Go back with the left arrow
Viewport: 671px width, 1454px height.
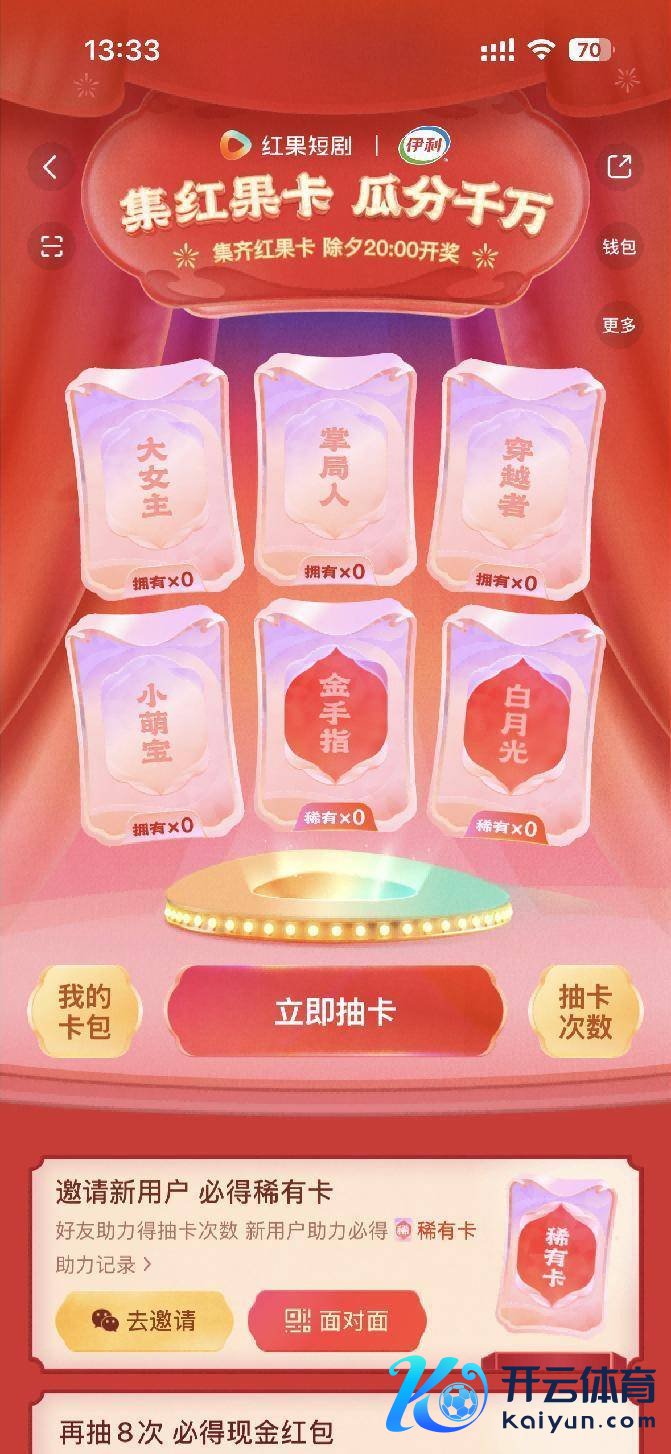(x=50, y=167)
